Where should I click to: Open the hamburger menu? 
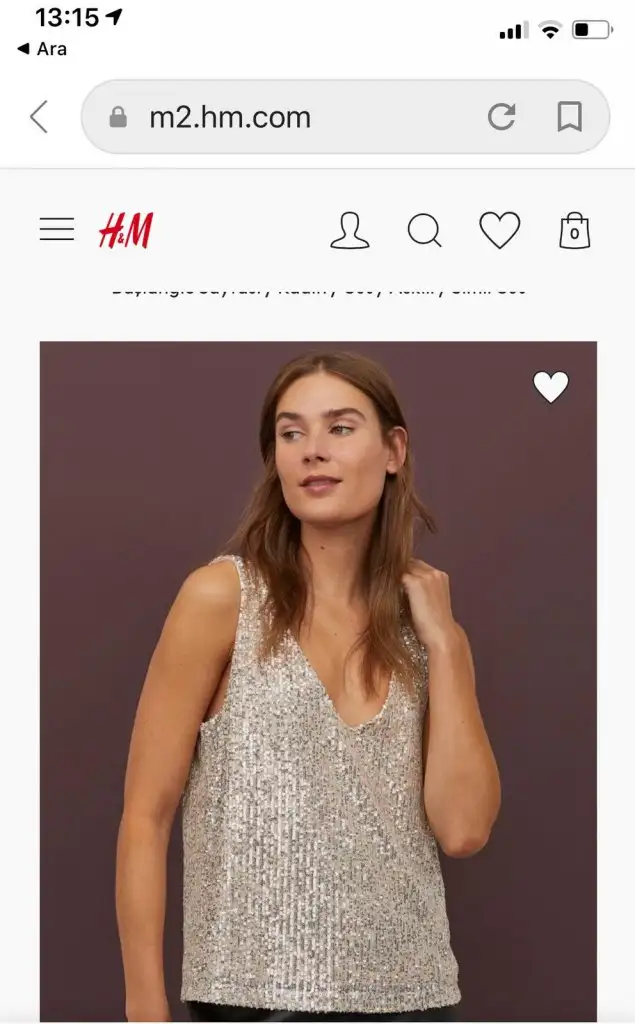pos(57,230)
